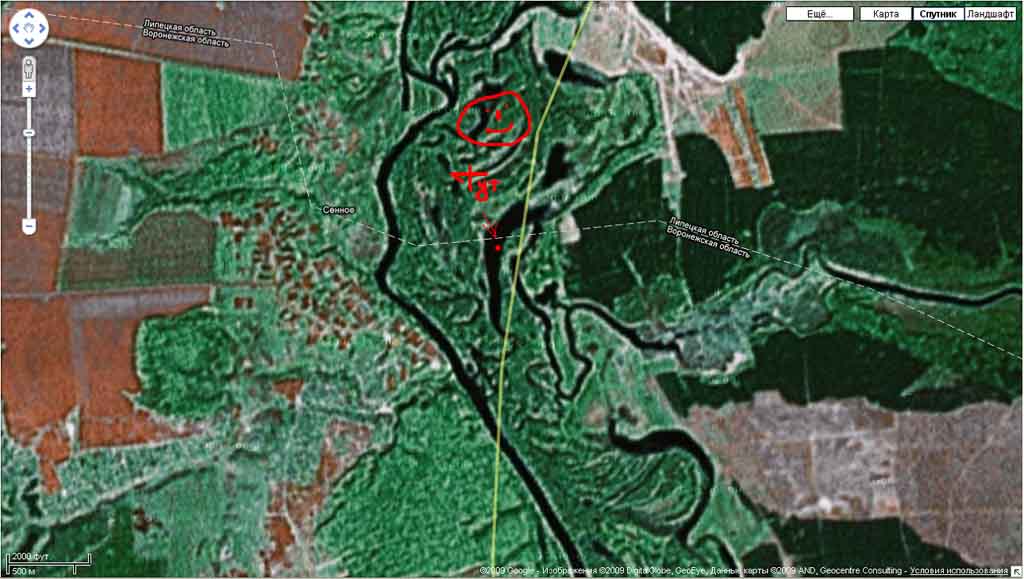Open the Ещё... dropdown
The height and width of the screenshot is (579, 1024).
(819, 14)
